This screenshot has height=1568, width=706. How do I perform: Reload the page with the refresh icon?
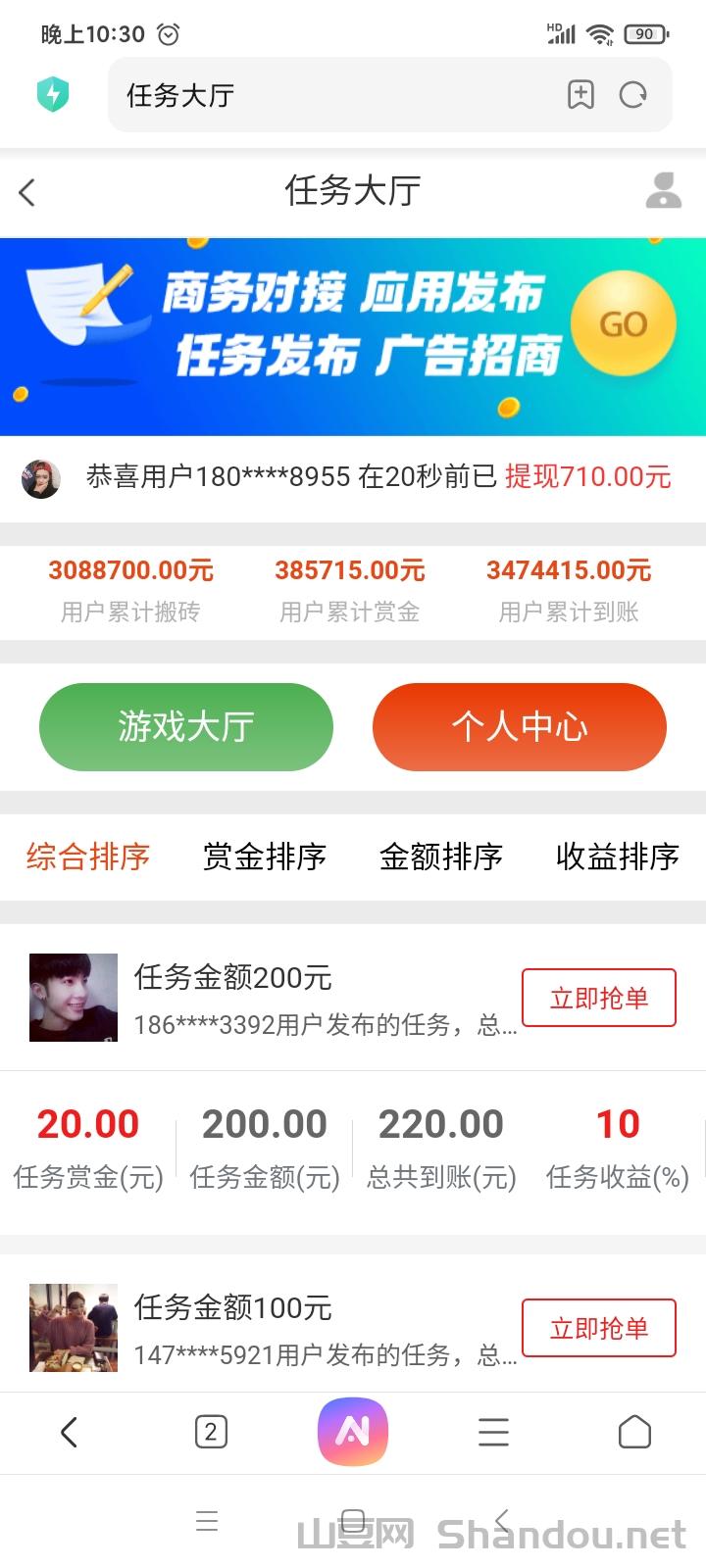[633, 95]
